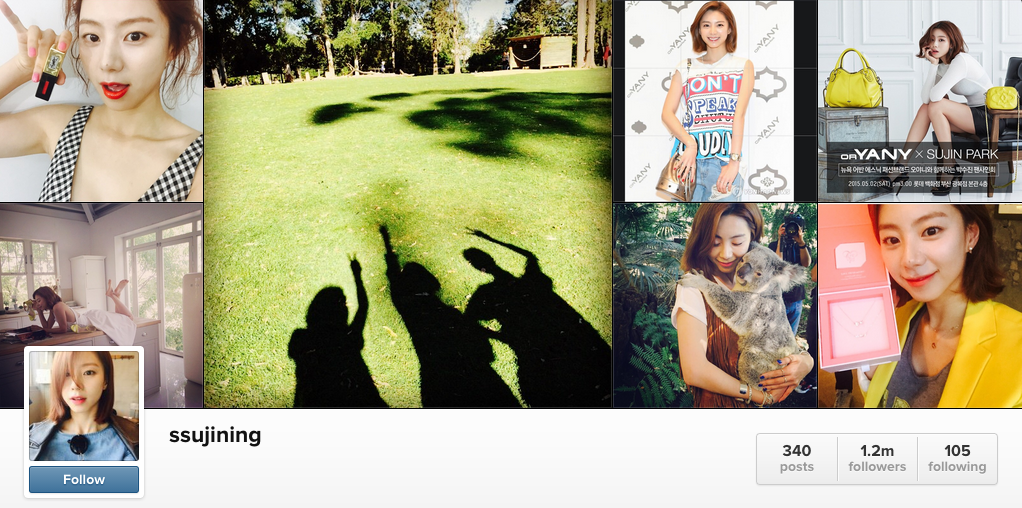Open the lipstick selfie photo
The height and width of the screenshot is (508, 1022).
coord(101,100)
